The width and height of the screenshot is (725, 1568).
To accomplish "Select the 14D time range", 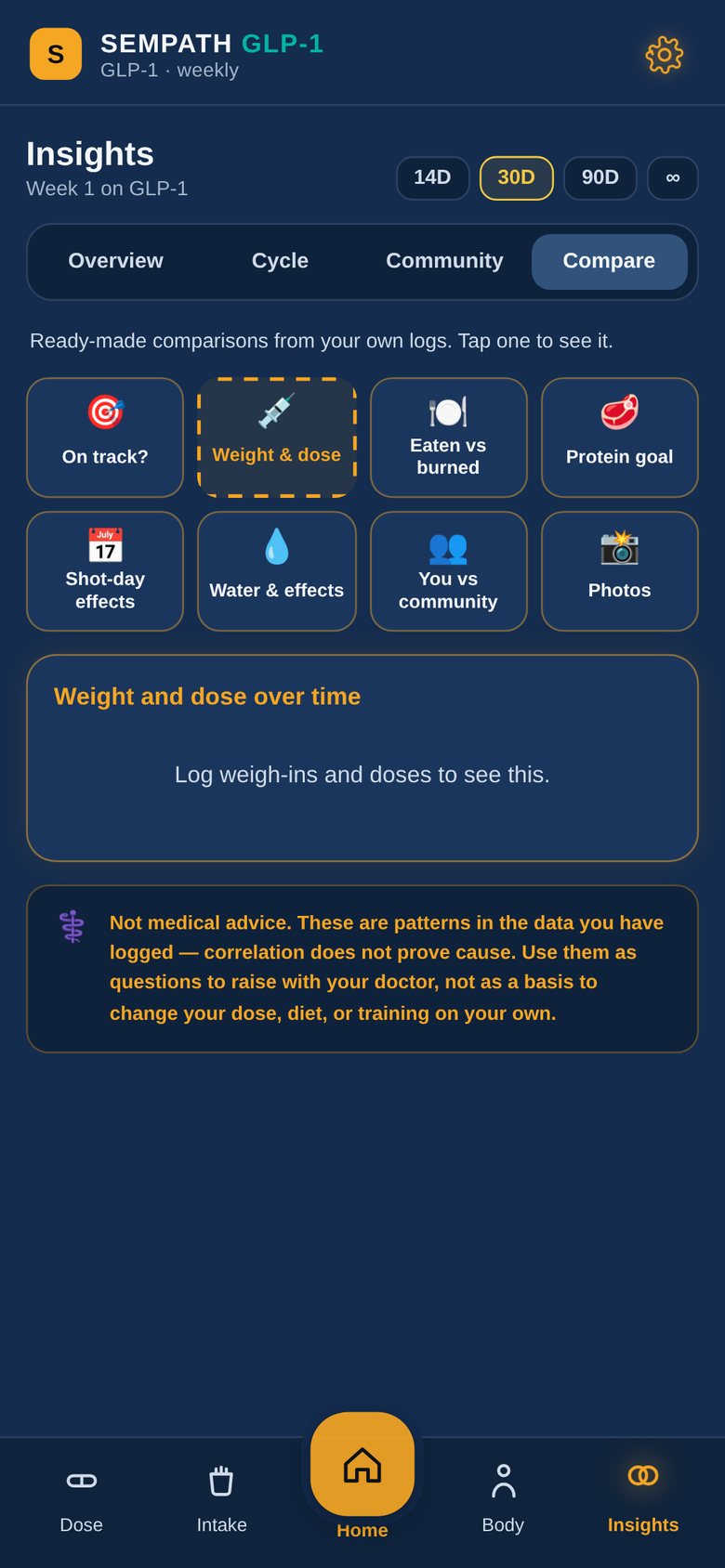I will click(x=432, y=177).
